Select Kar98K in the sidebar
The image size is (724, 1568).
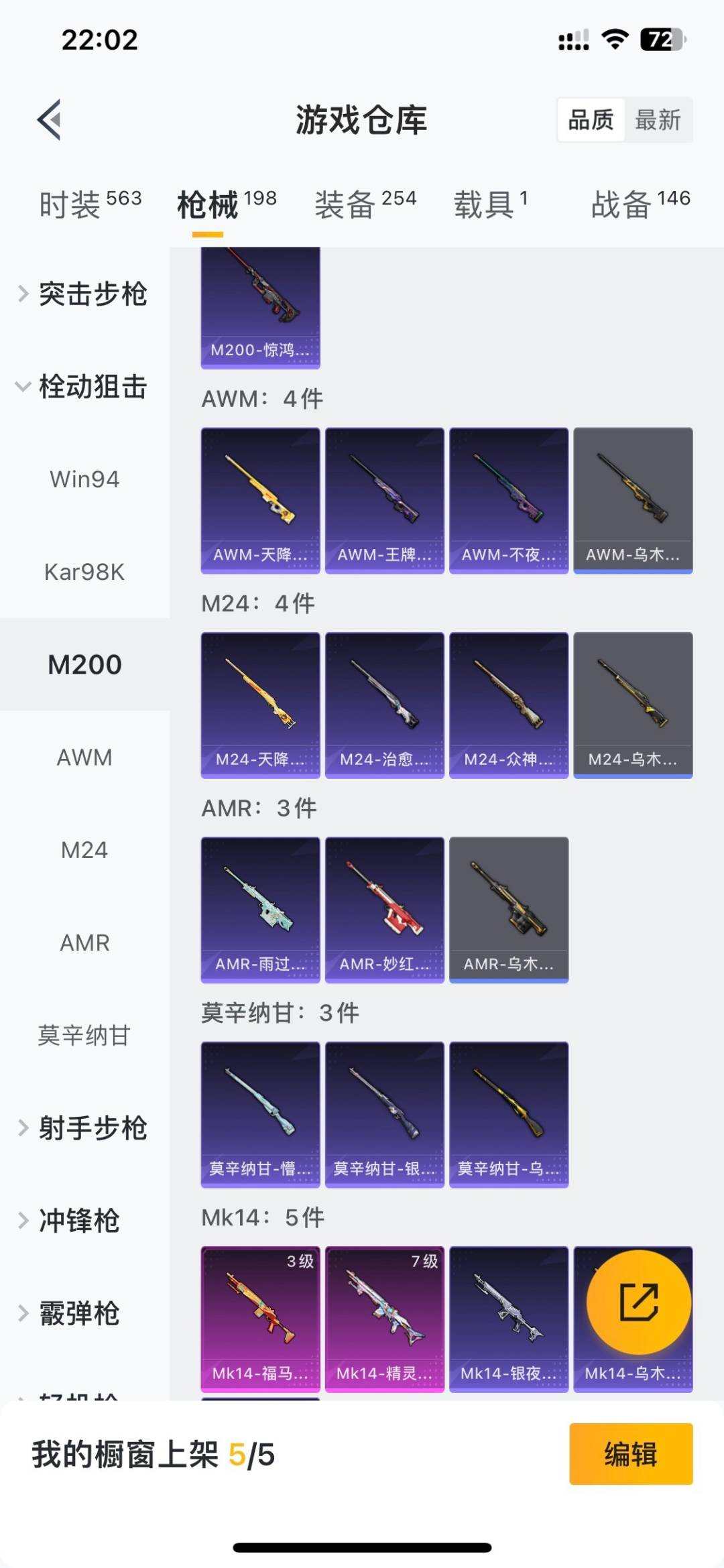pos(84,572)
